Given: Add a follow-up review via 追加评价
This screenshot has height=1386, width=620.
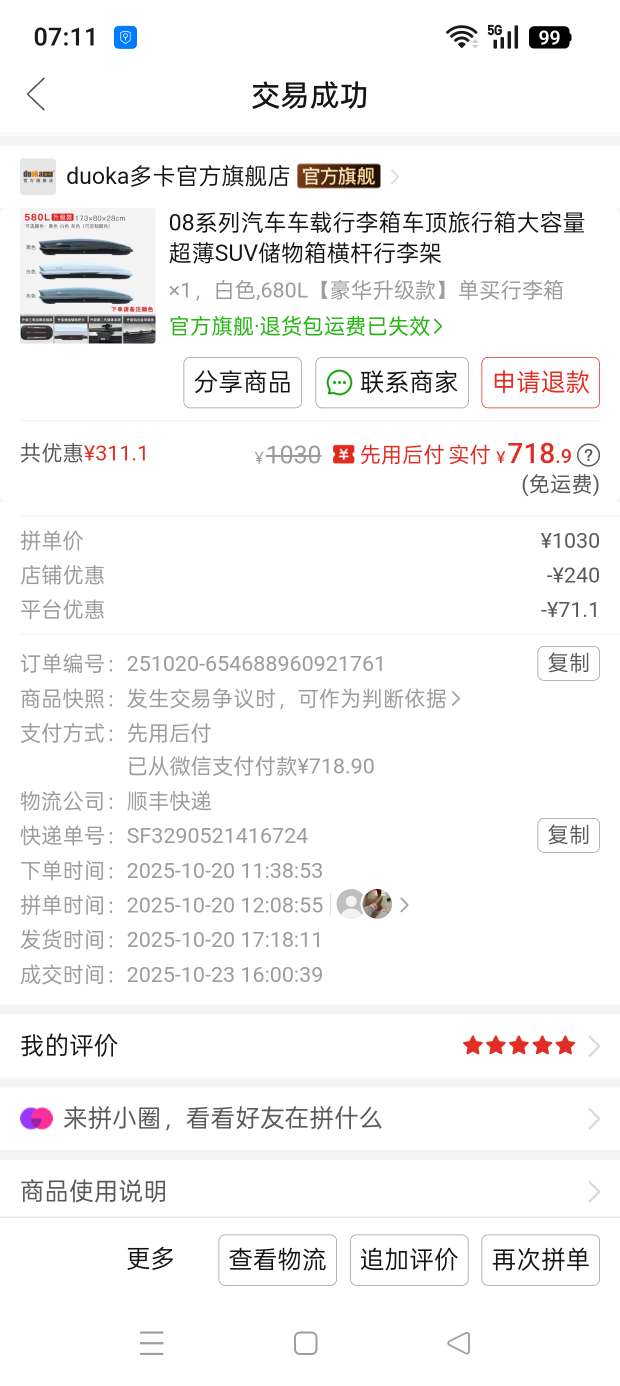Looking at the screenshot, I should click(408, 1260).
